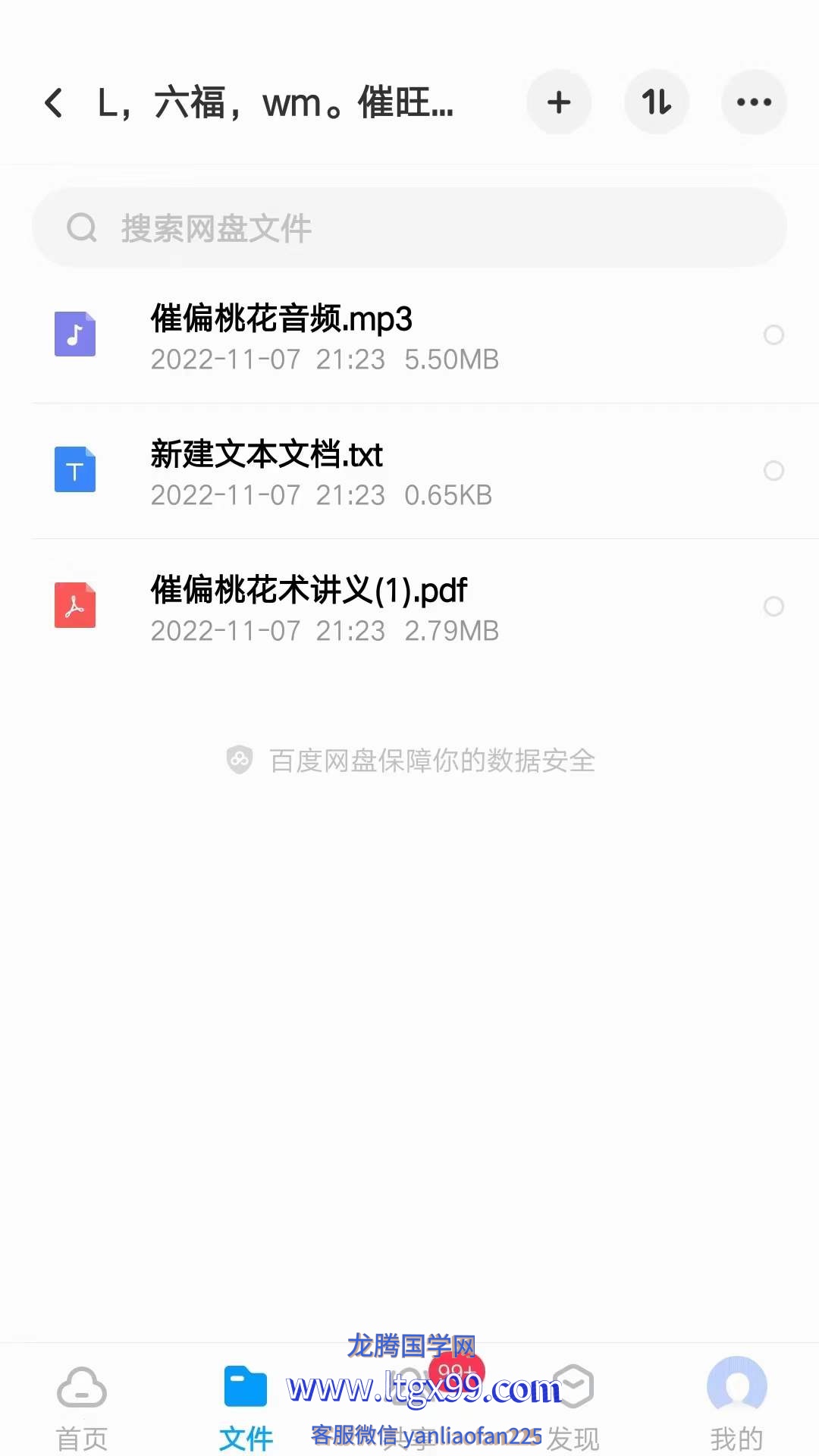Select the circle next to 新建文本文档.txt
Image resolution: width=819 pixels, height=1456 pixels.
click(x=773, y=471)
